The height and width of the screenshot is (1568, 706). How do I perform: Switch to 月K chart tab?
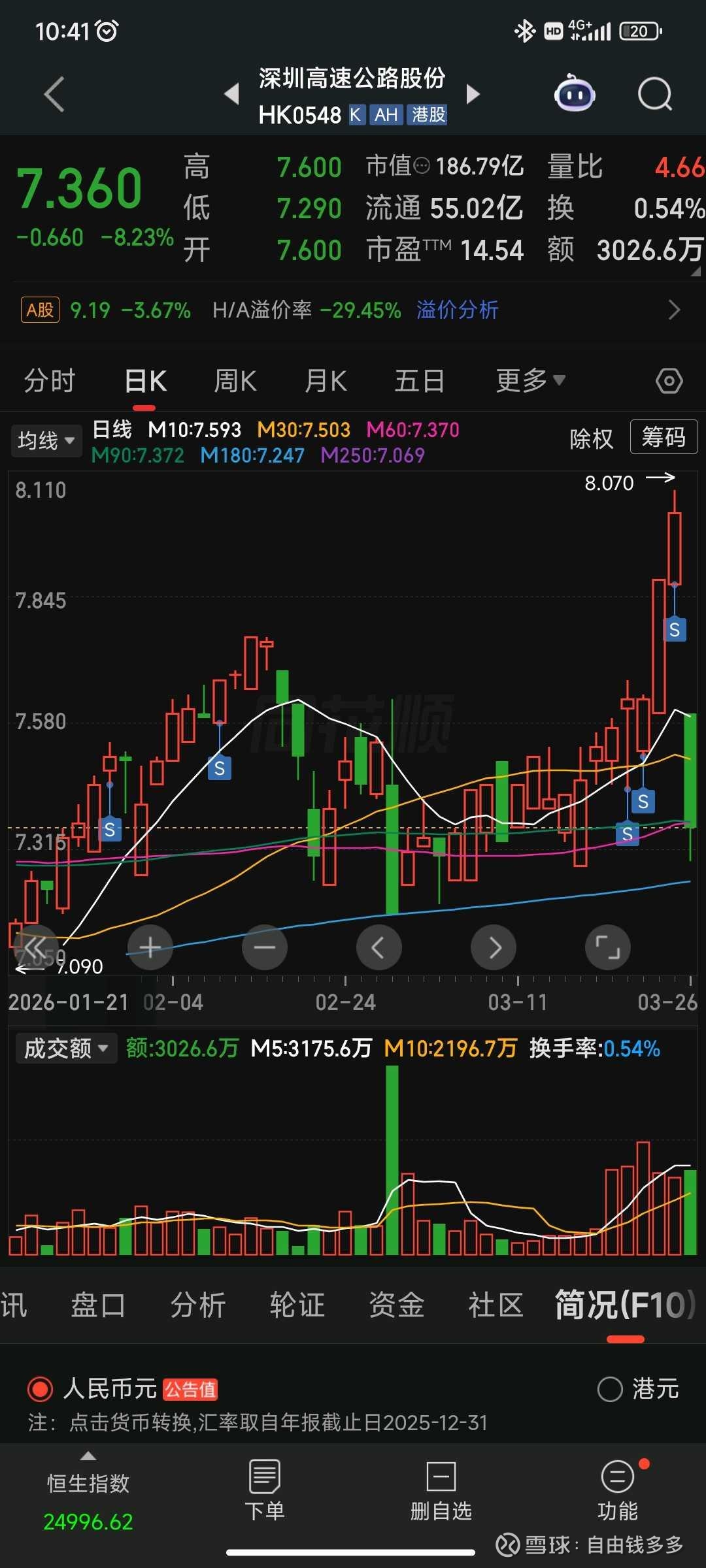326,381
